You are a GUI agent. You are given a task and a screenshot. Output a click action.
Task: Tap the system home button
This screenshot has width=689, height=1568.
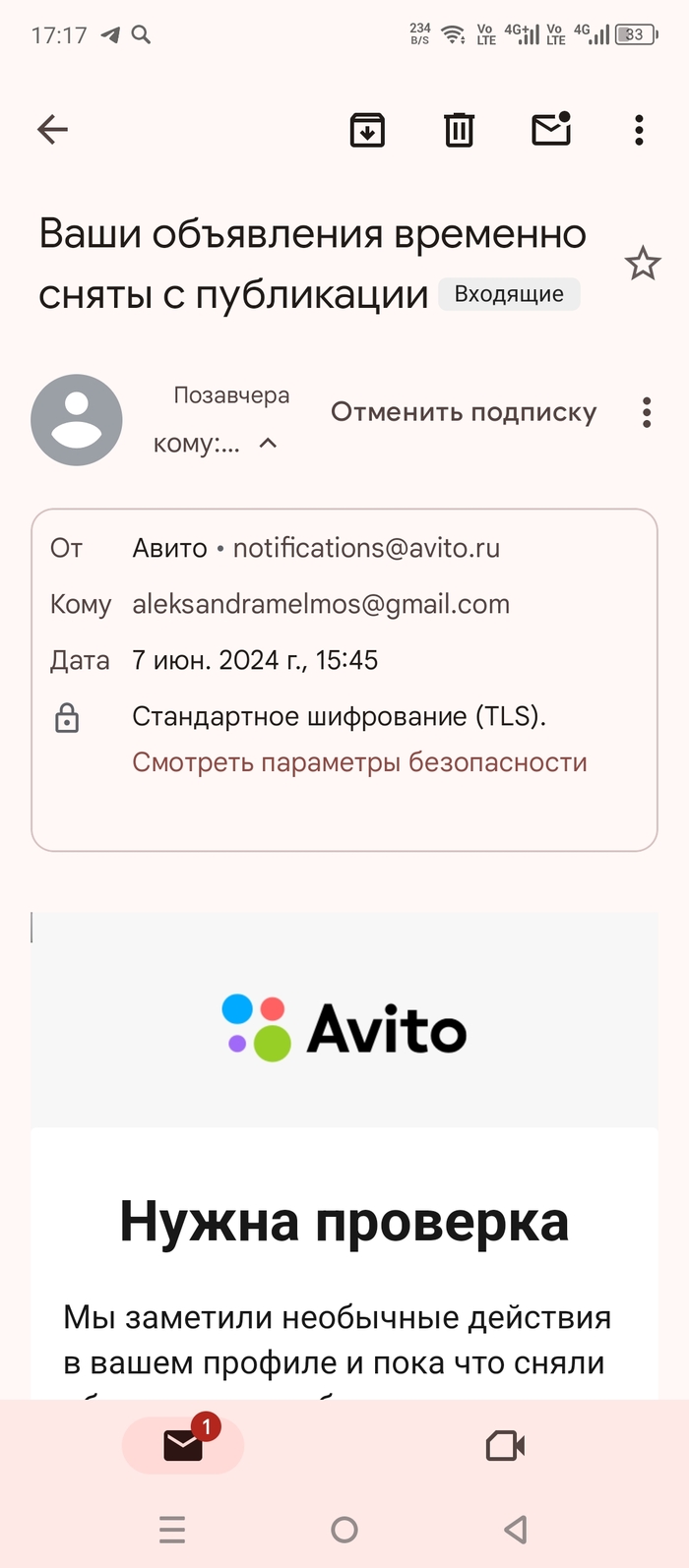(344, 1529)
